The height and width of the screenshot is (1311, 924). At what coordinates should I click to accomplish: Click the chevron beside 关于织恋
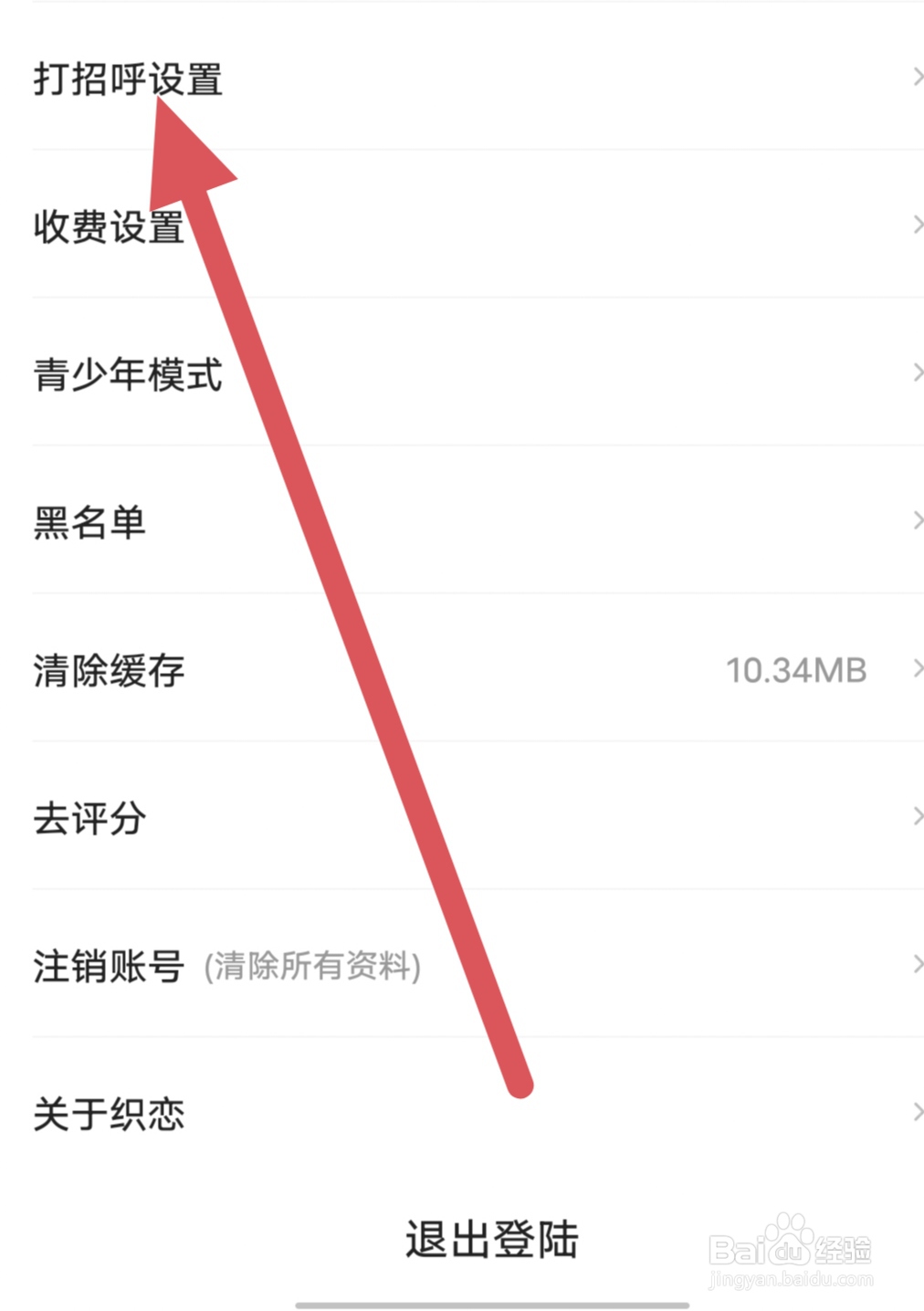916,1112
